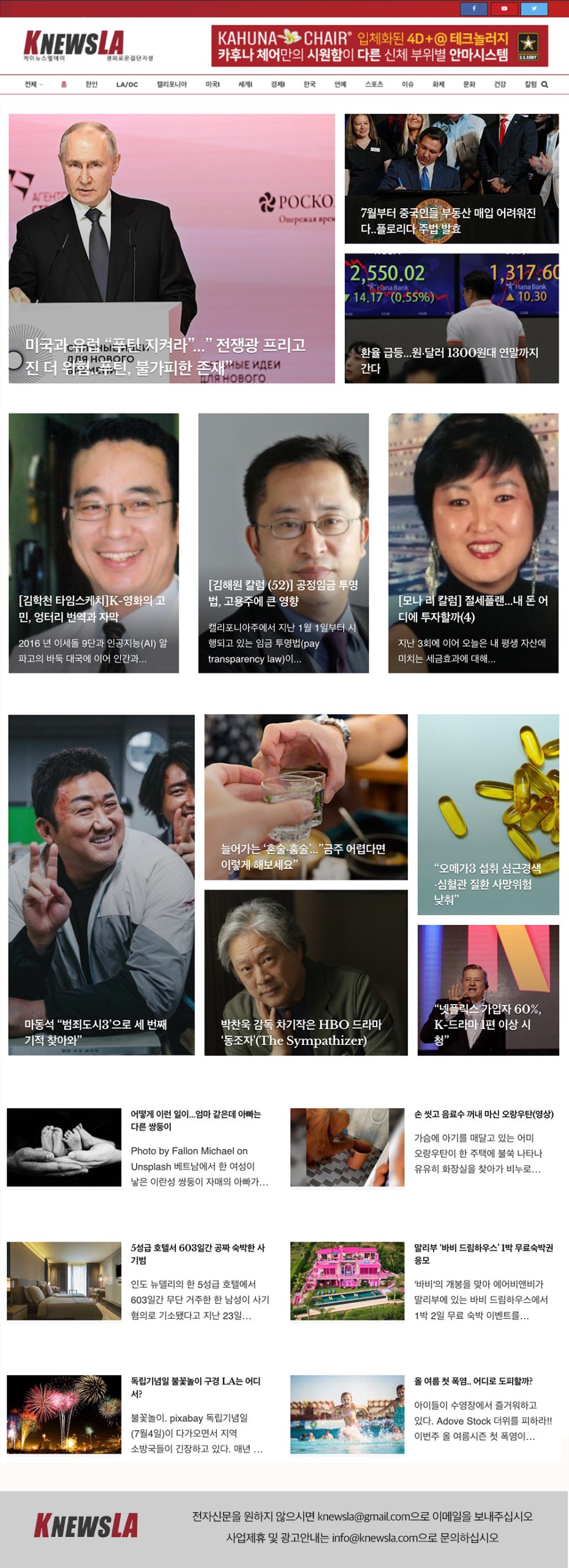Screen dimensions: 569x1568
Task: Open the Kahuna Chair banner ad
Action: pyautogui.click(x=379, y=46)
